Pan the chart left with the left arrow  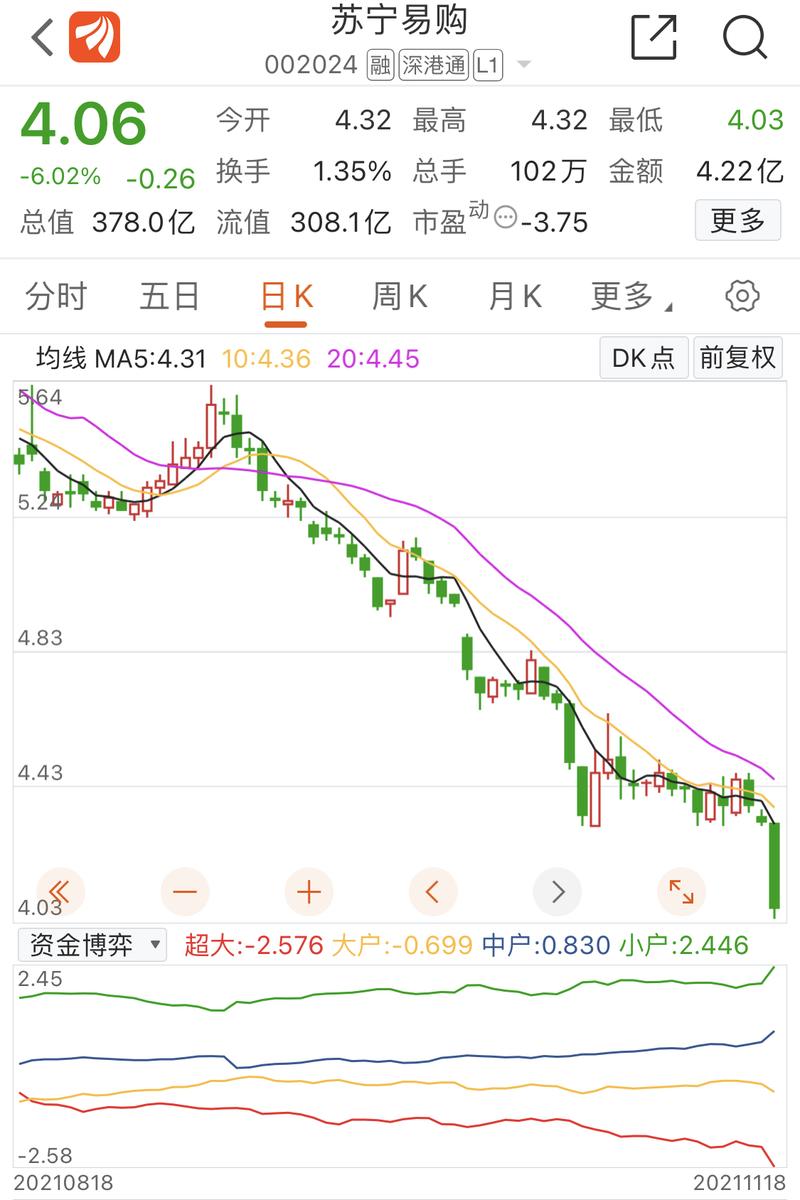tap(433, 891)
